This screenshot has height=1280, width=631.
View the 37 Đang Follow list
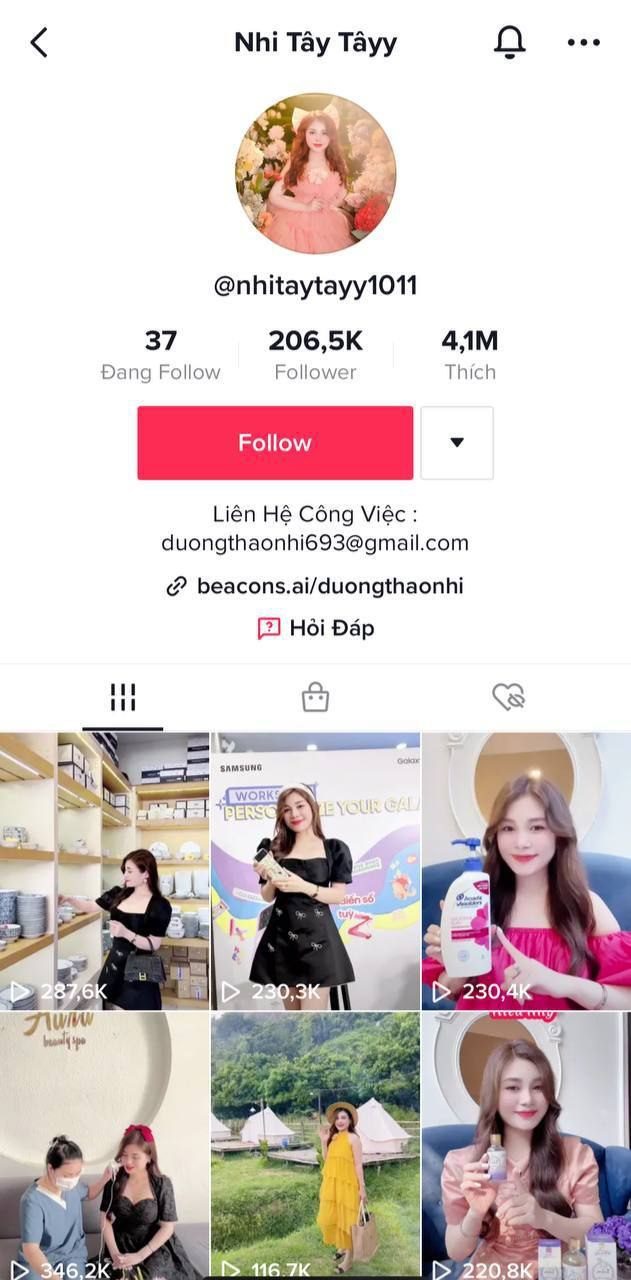point(160,355)
